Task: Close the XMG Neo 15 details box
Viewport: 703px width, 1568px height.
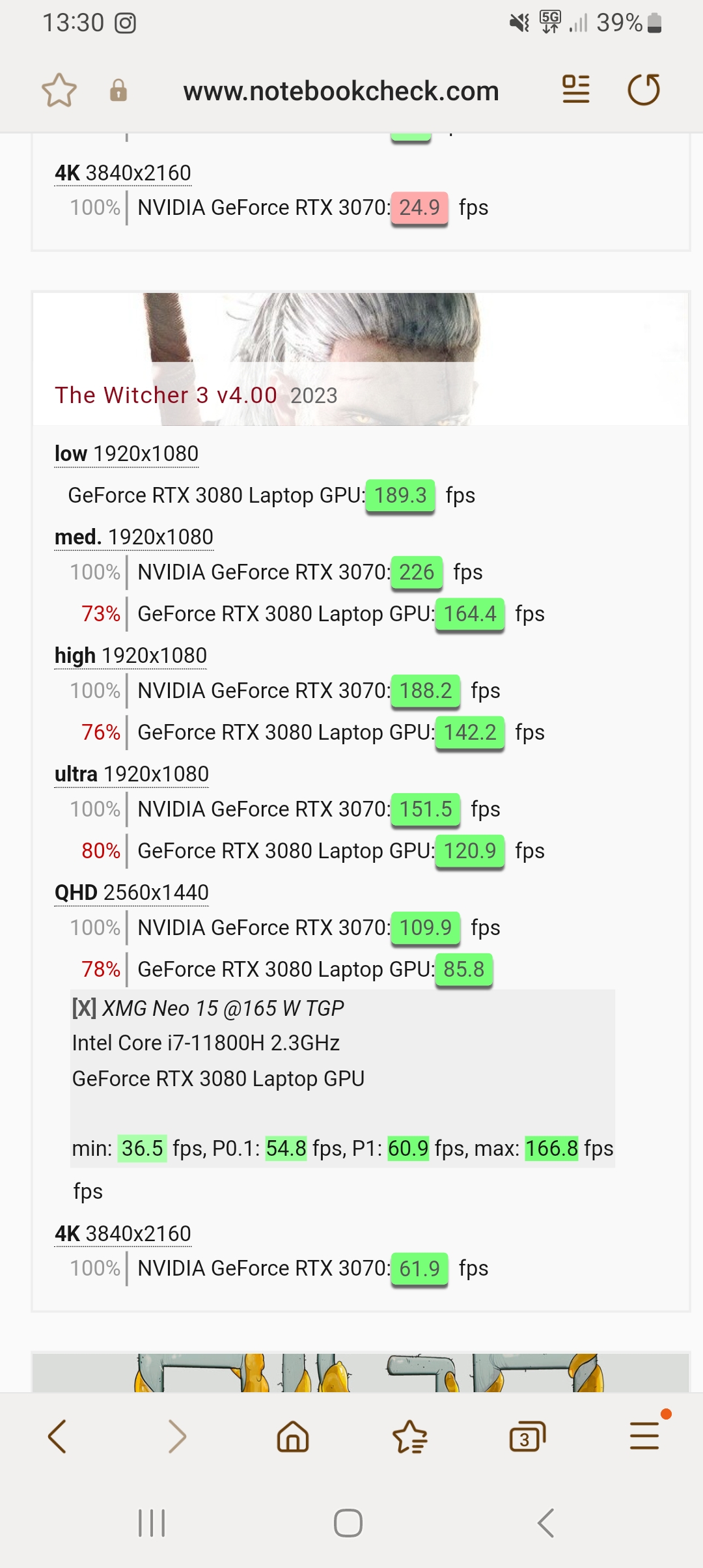Action: pyautogui.click(x=84, y=1008)
